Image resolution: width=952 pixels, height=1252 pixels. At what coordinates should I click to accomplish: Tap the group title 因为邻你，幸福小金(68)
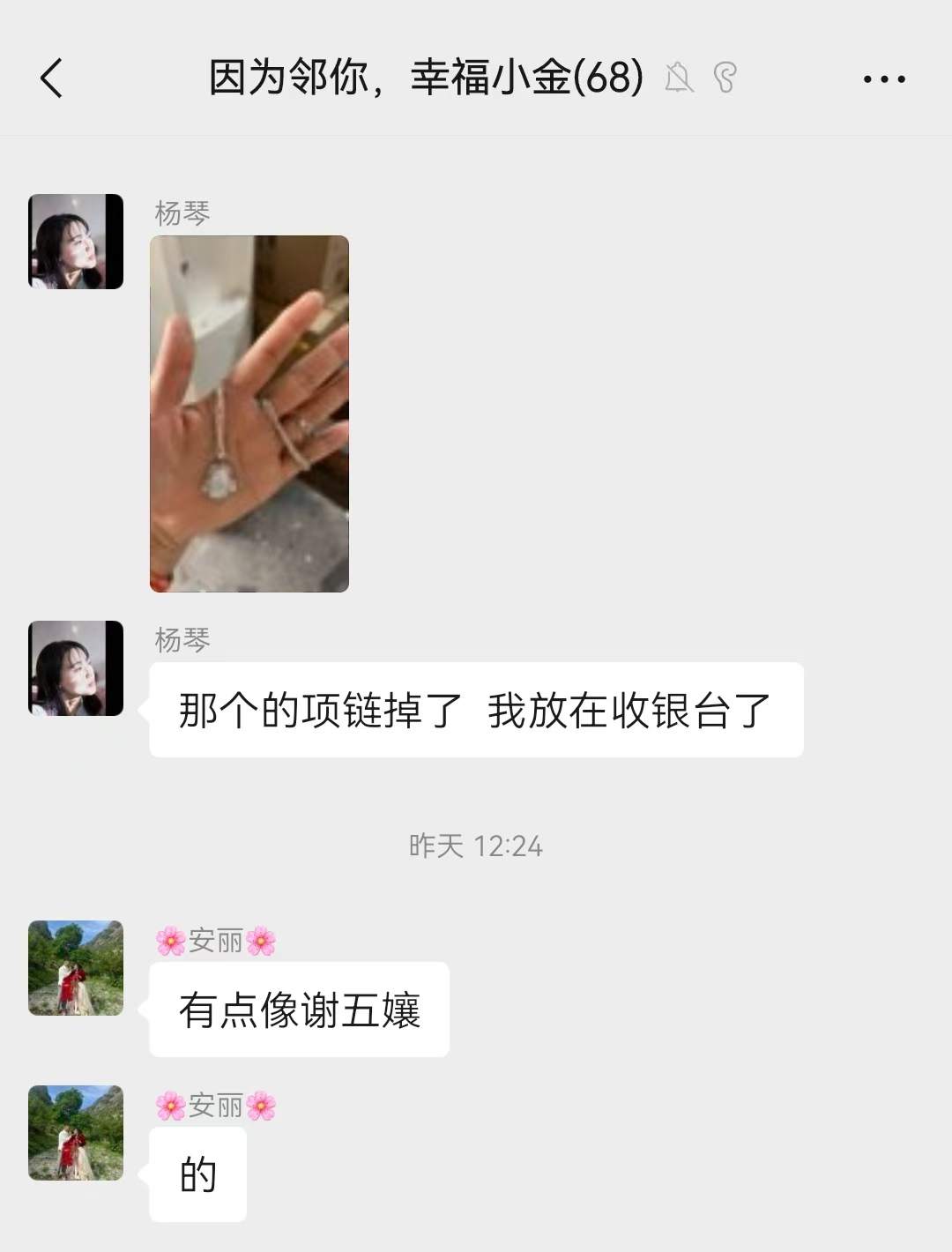pos(426,78)
